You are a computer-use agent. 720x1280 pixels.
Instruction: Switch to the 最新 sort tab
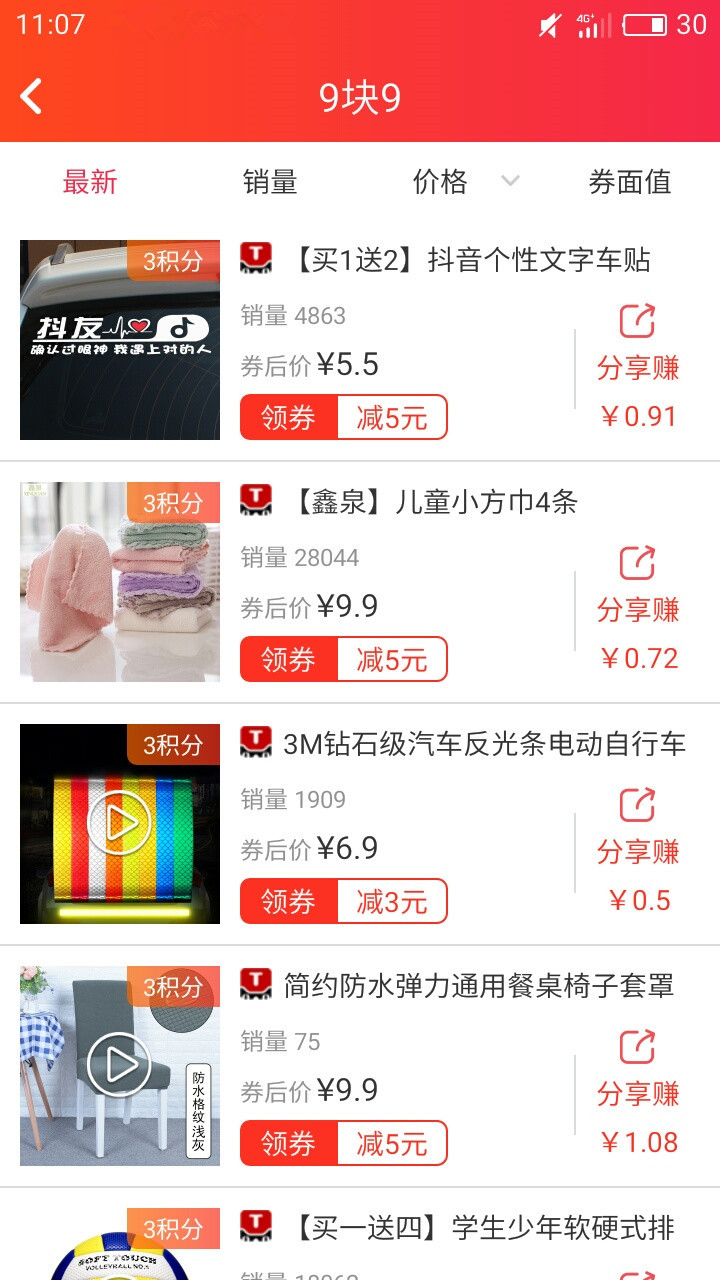[90, 182]
